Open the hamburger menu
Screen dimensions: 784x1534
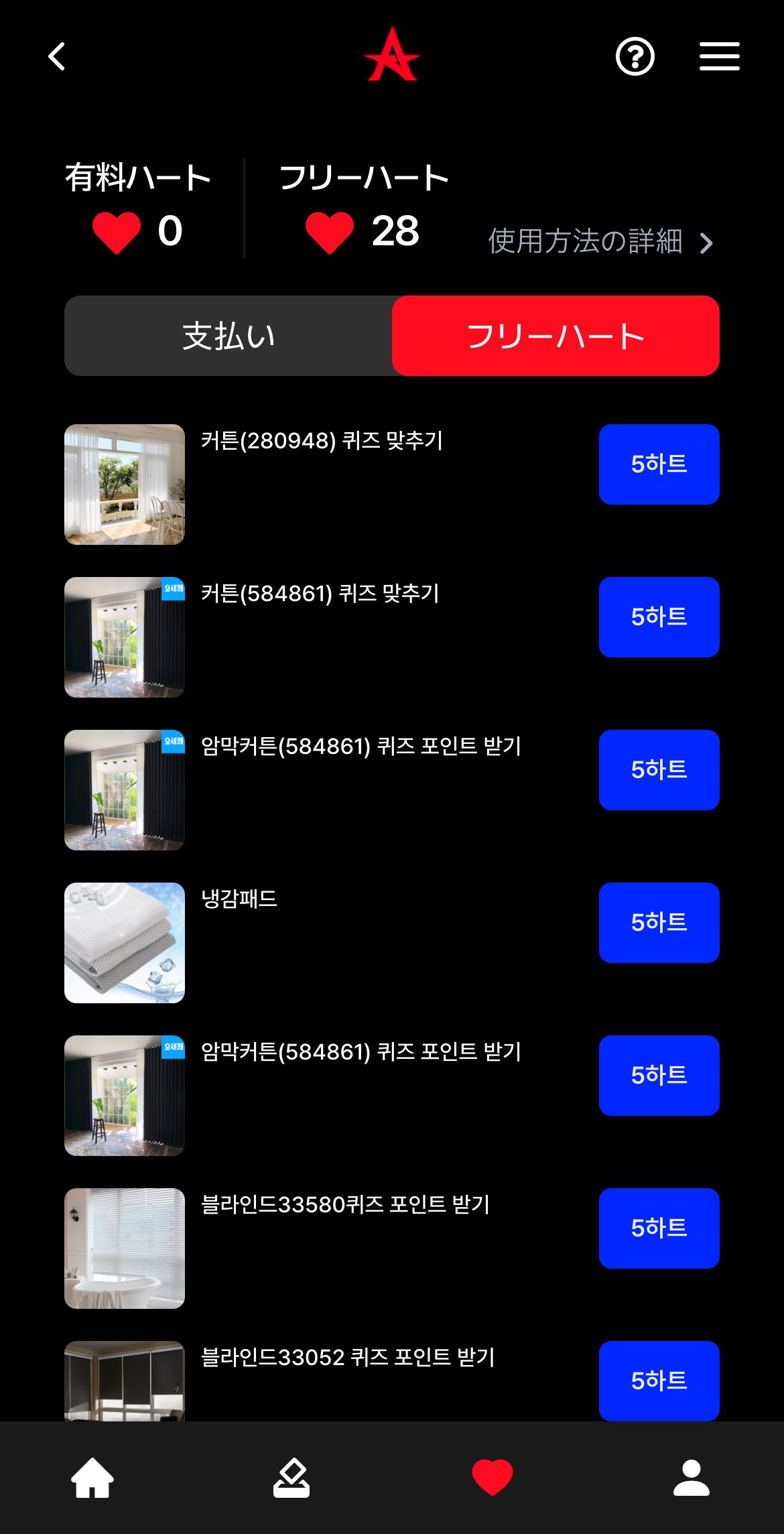[x=719, y=57]
